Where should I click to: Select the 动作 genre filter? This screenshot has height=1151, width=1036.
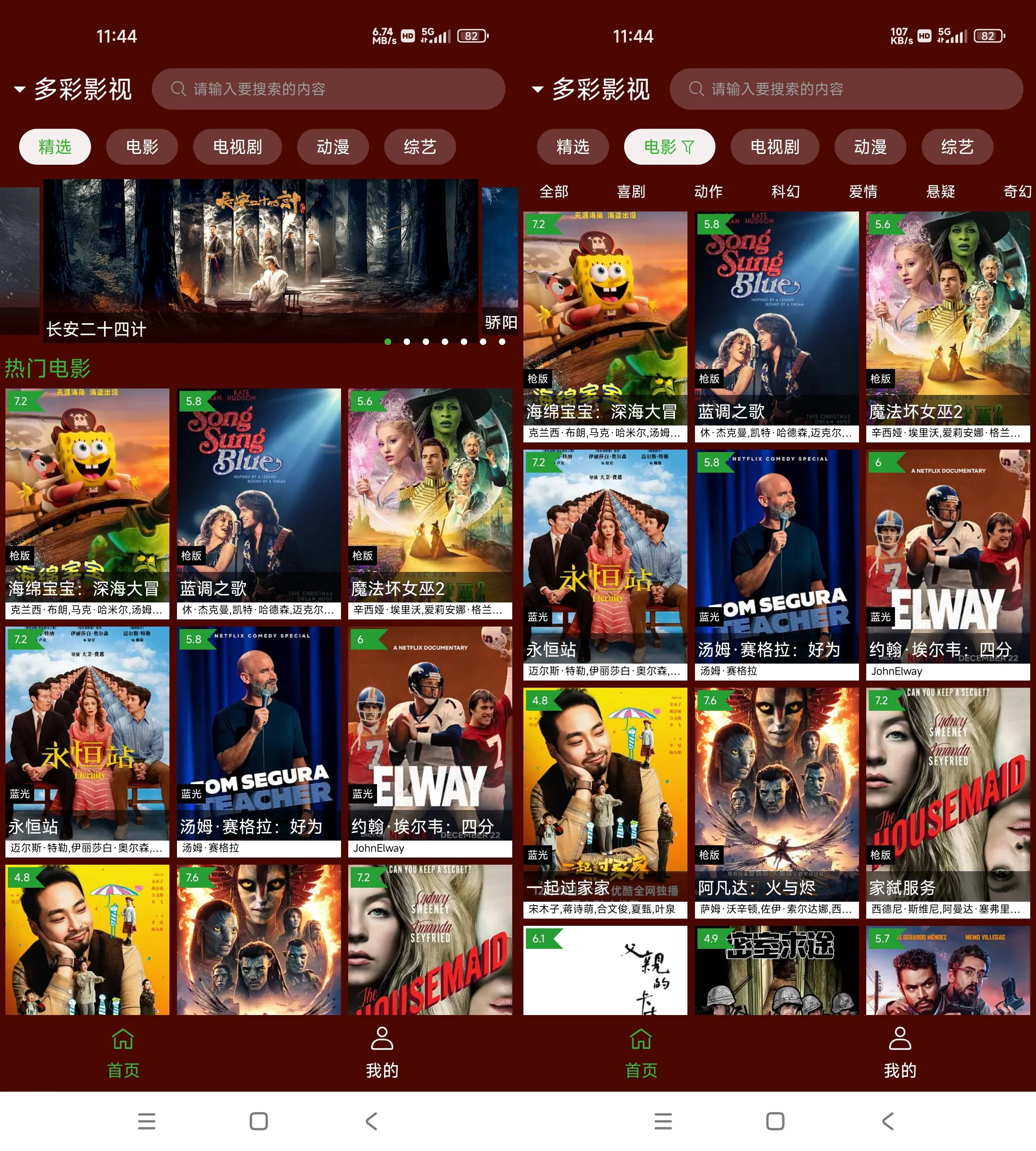tap(708, 192)
